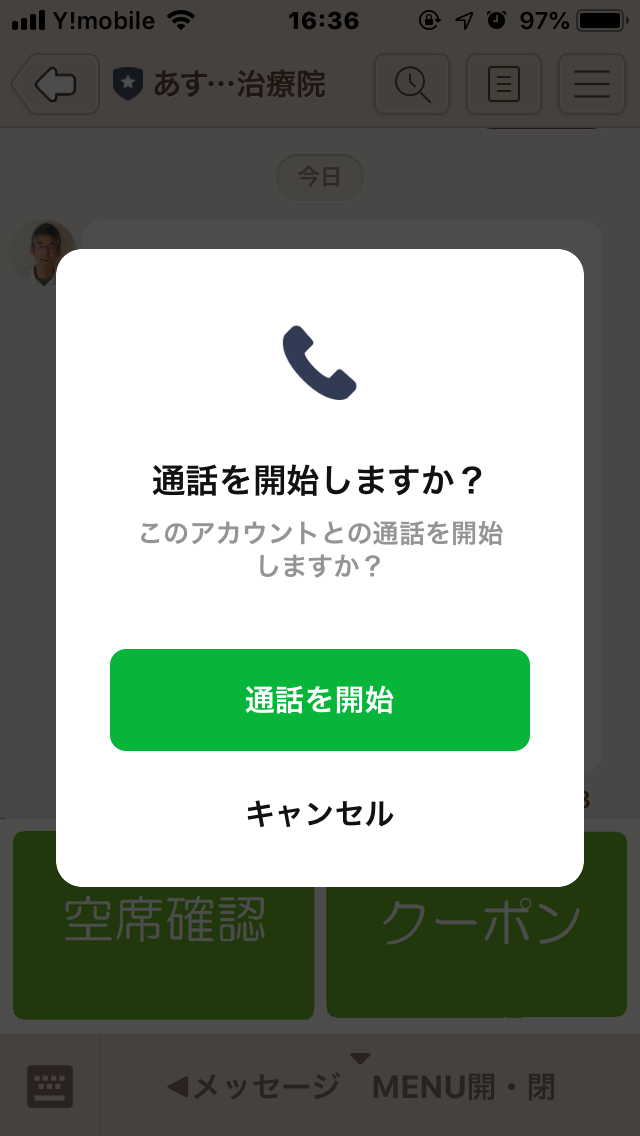The height and width of the screenshot is (1136, 640).
Task: Dismiss the dialog with キャンセル
Action: click(320, 813)
